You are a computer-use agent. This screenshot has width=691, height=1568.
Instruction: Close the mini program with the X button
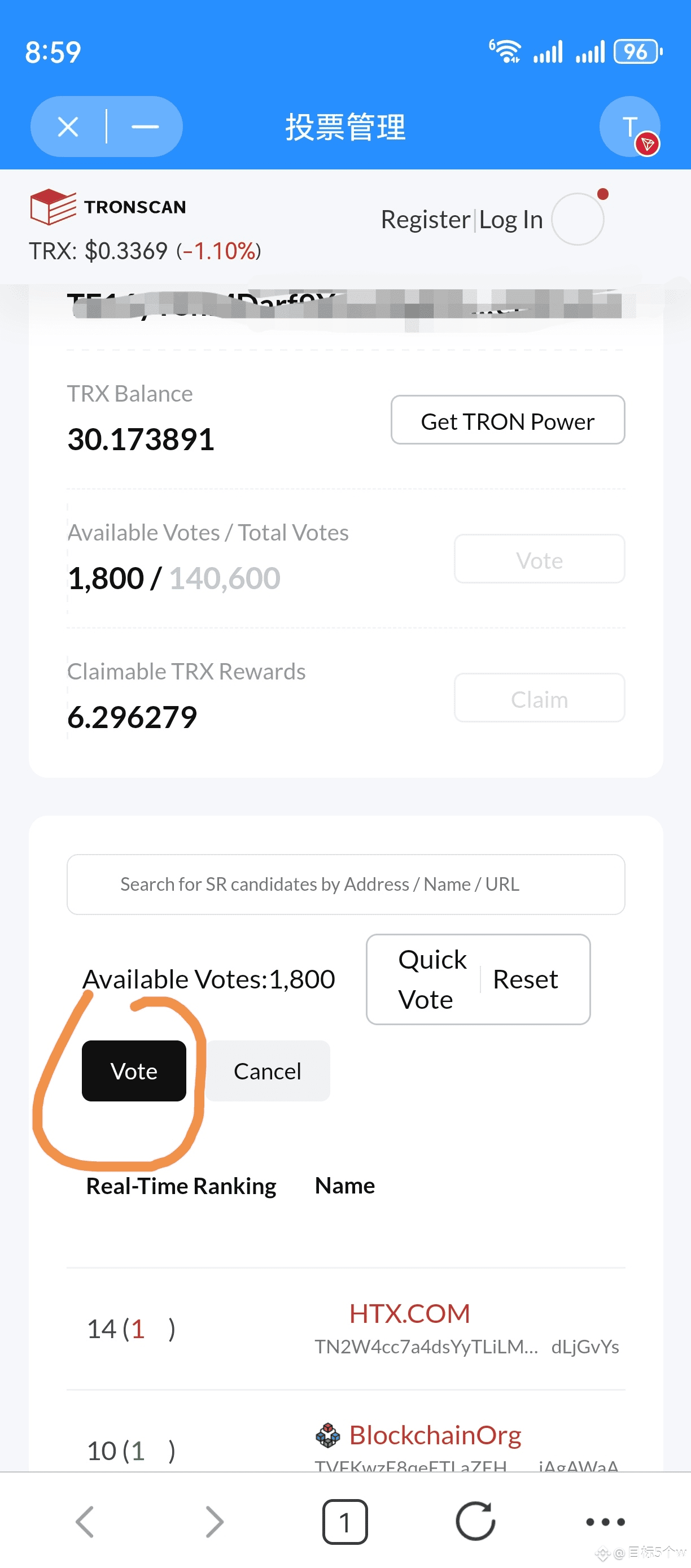(x=68, y=127)
